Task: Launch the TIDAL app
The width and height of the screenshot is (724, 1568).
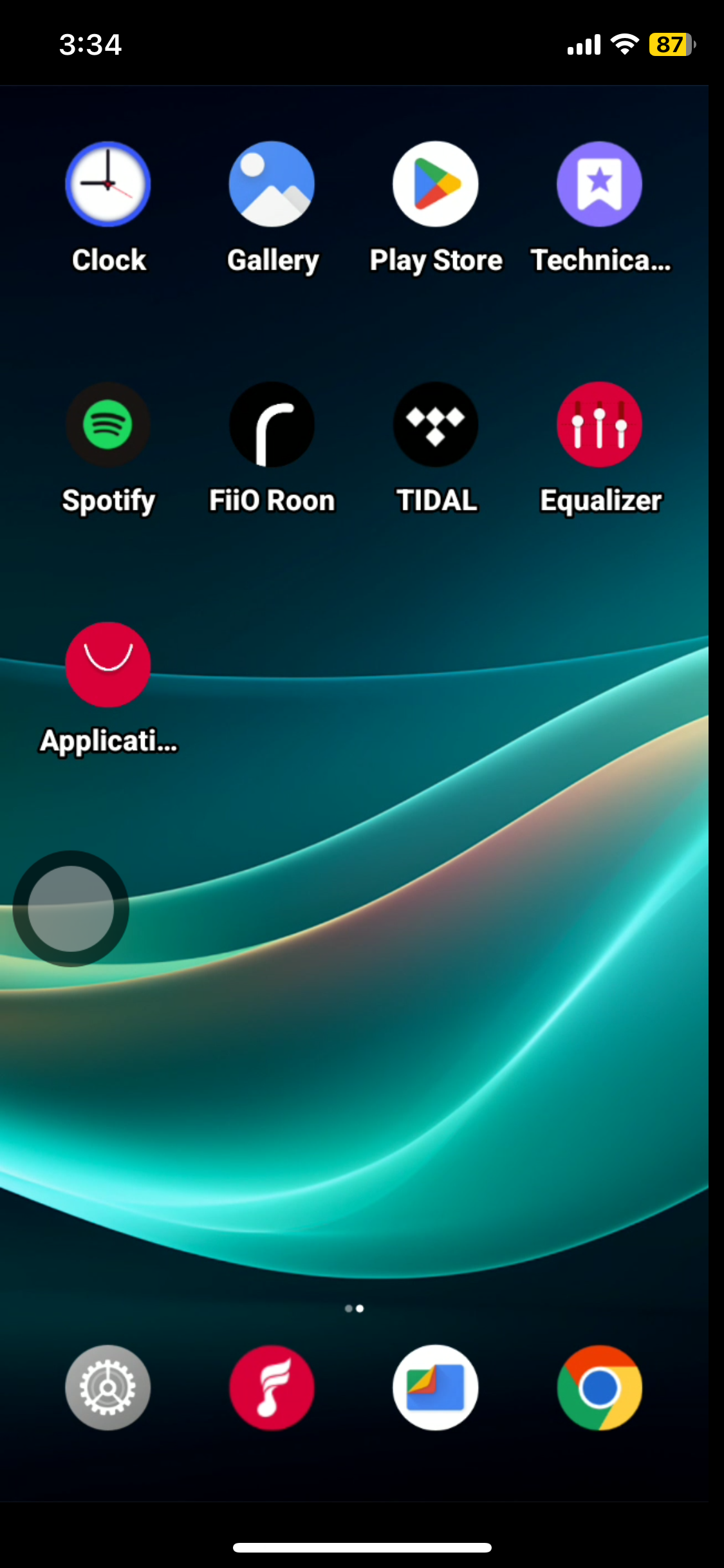Action: click(x=436, y=425)
